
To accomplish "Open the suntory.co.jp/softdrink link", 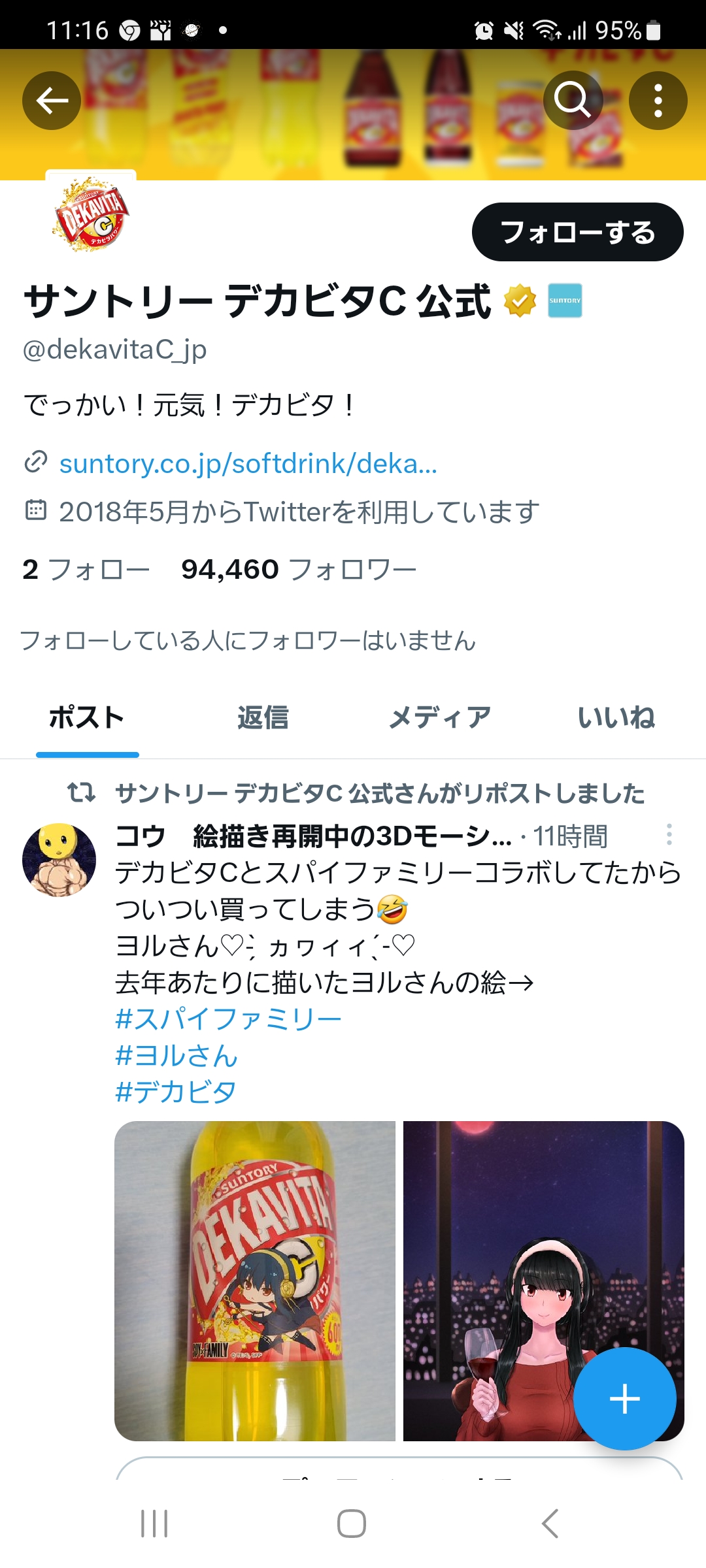I will click(248, 463).
